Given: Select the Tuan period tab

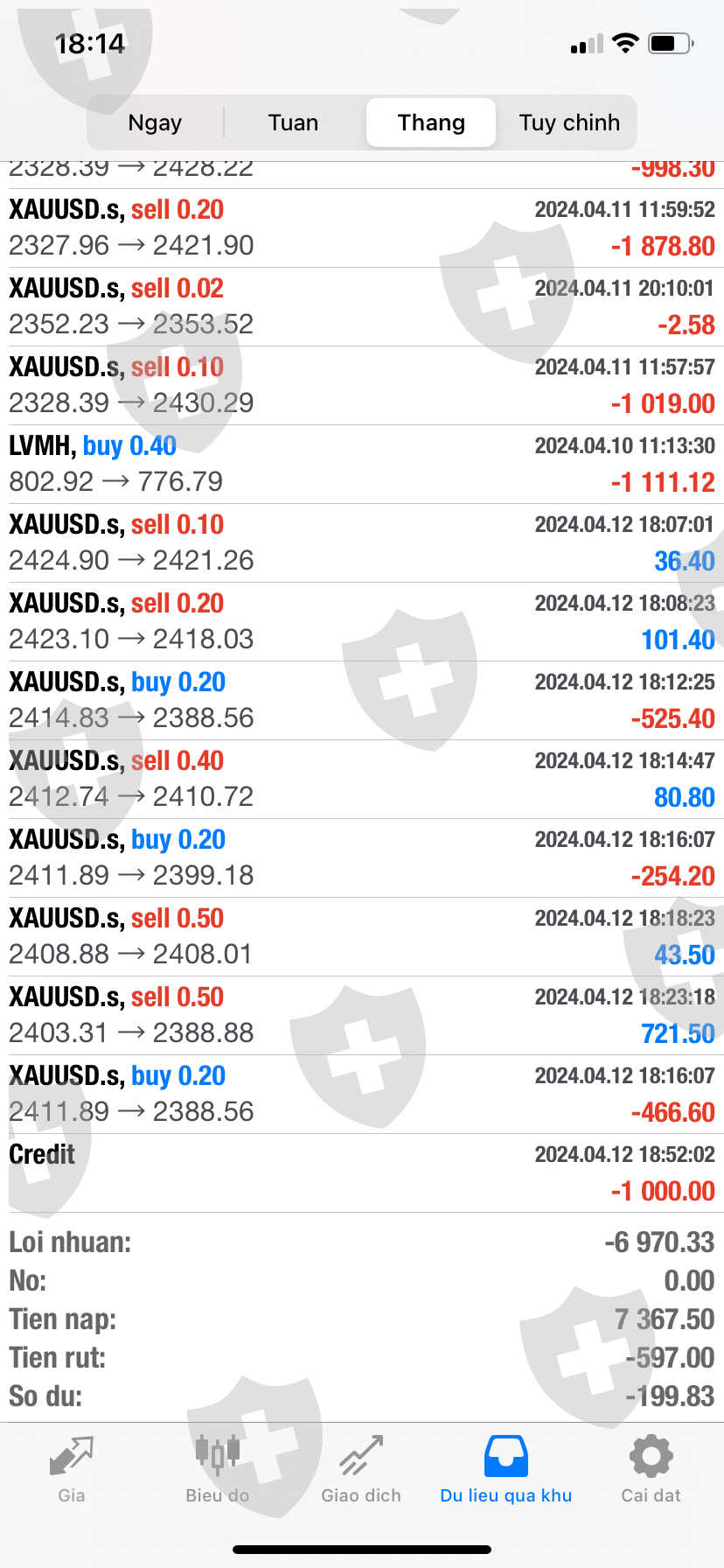Looking at the screenshot, I should click(x=293, y=122).
